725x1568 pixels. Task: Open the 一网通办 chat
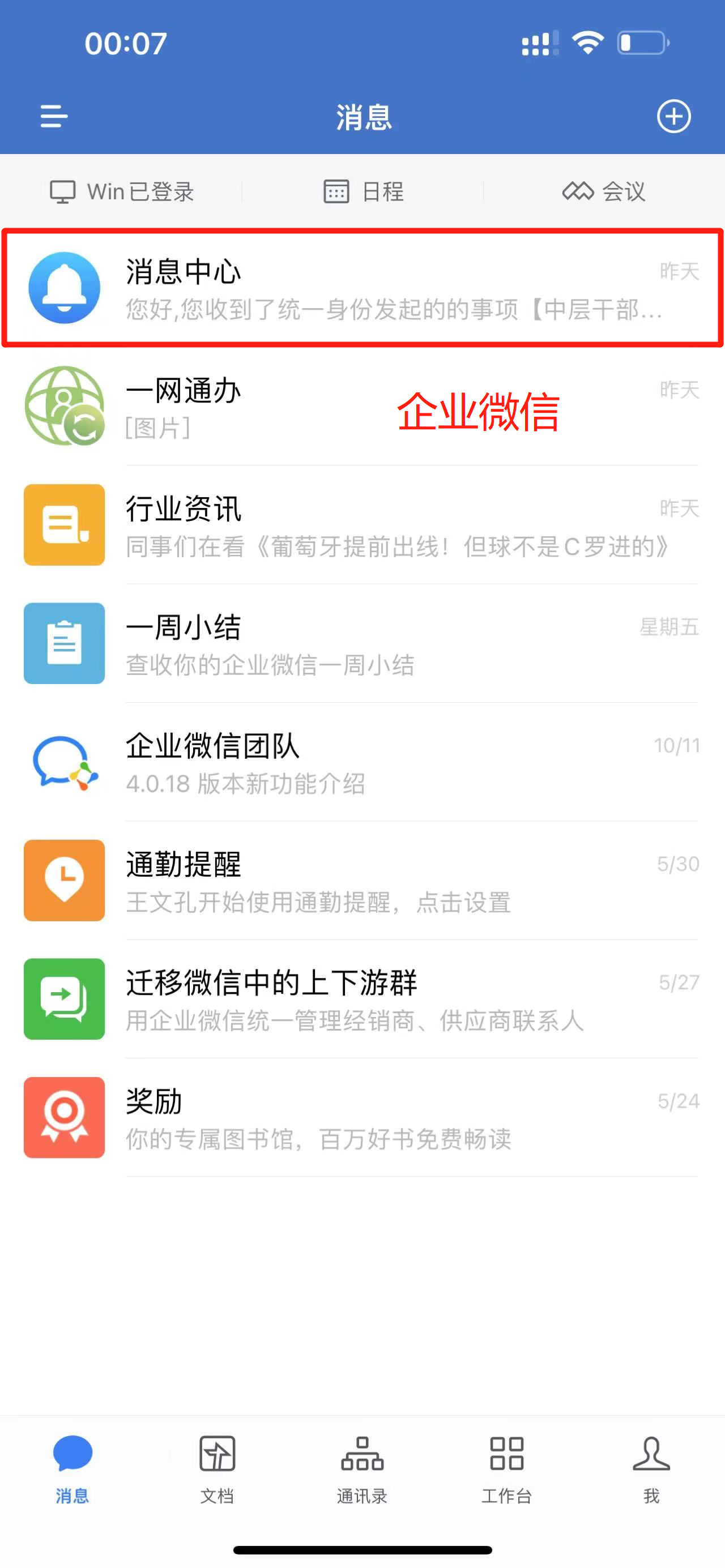click(363, 407)
